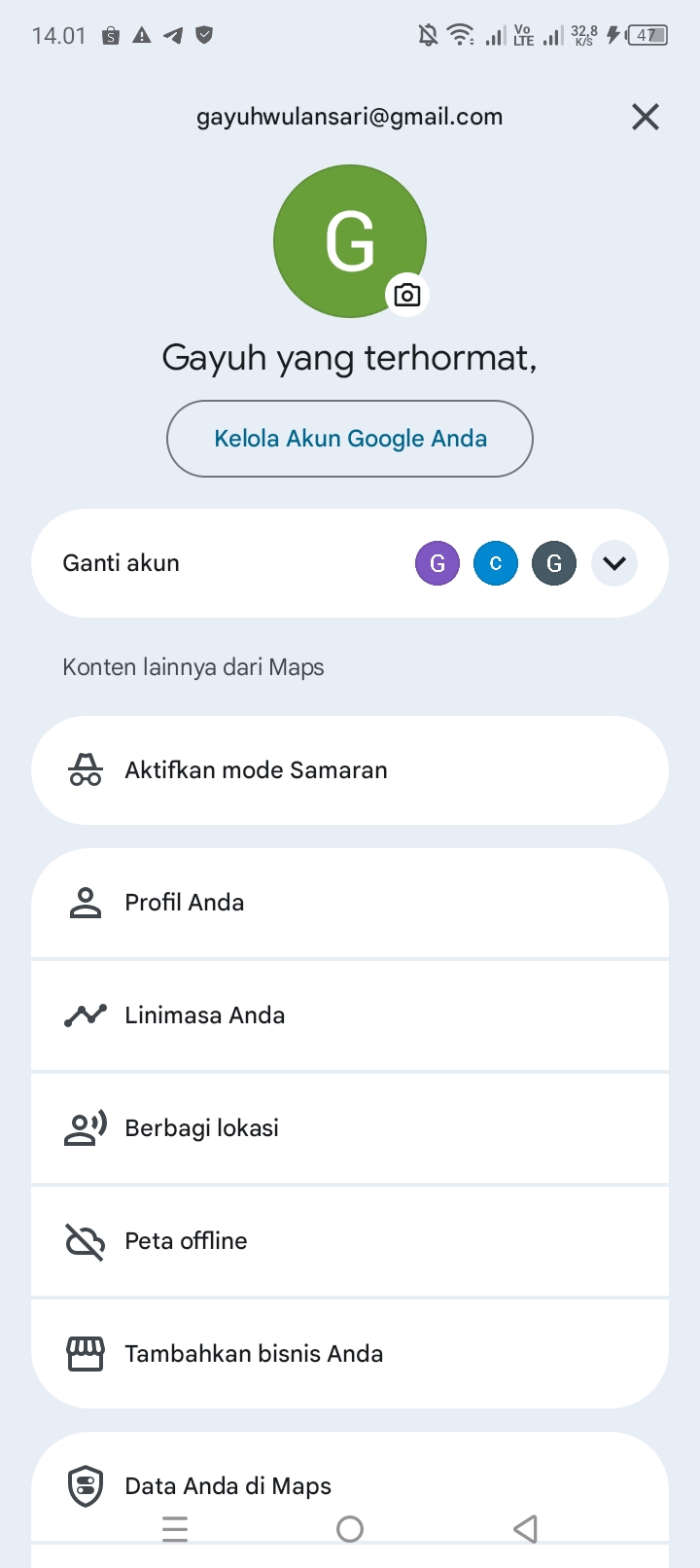The height and width of the screenshot is (1568, 700).
Task: Open Kelola Akun Google Anda
Action: [350, 439]
